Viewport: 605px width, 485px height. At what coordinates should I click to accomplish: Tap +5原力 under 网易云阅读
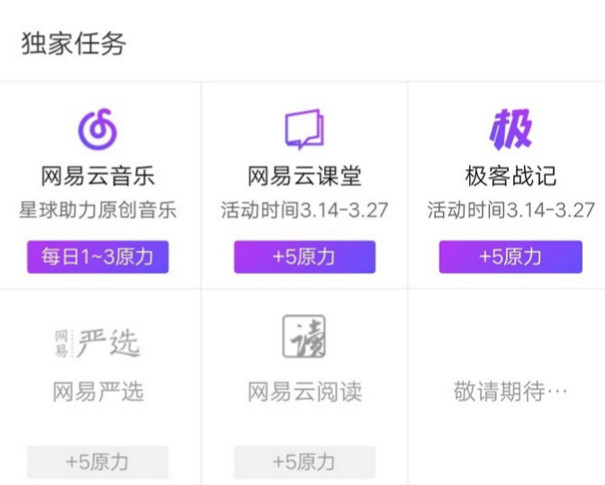(x=304, y=462)
